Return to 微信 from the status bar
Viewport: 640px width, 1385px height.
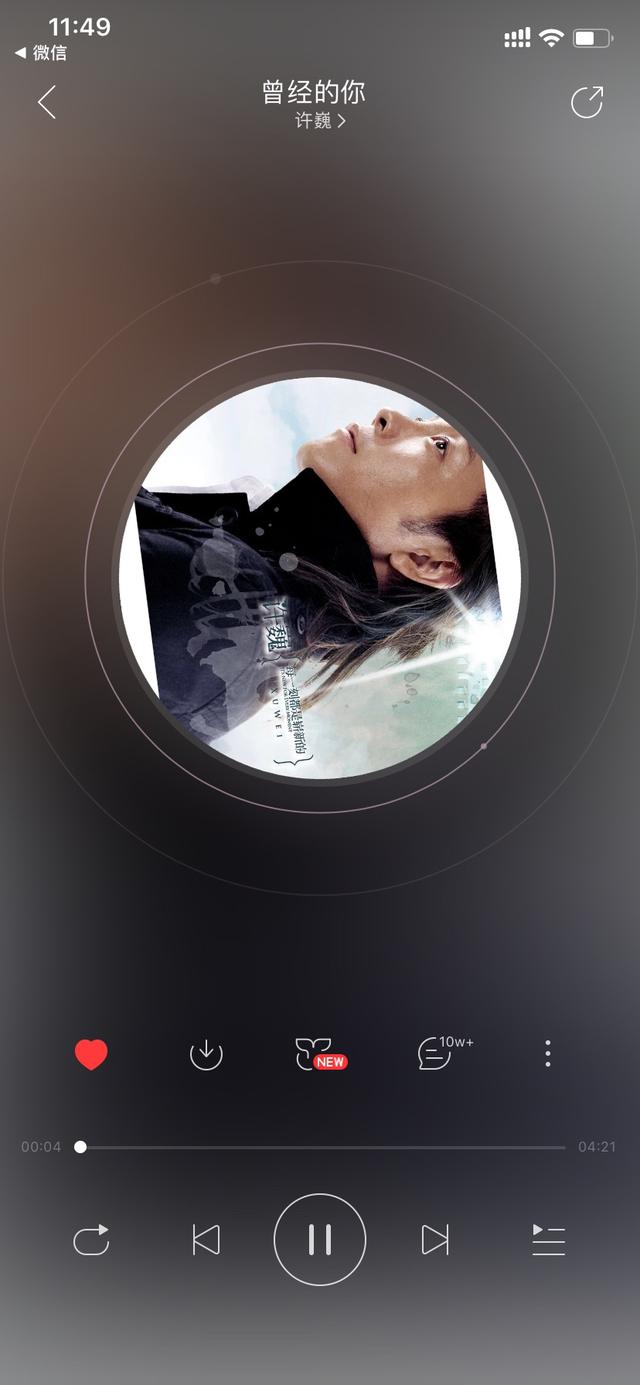point(42,53)
